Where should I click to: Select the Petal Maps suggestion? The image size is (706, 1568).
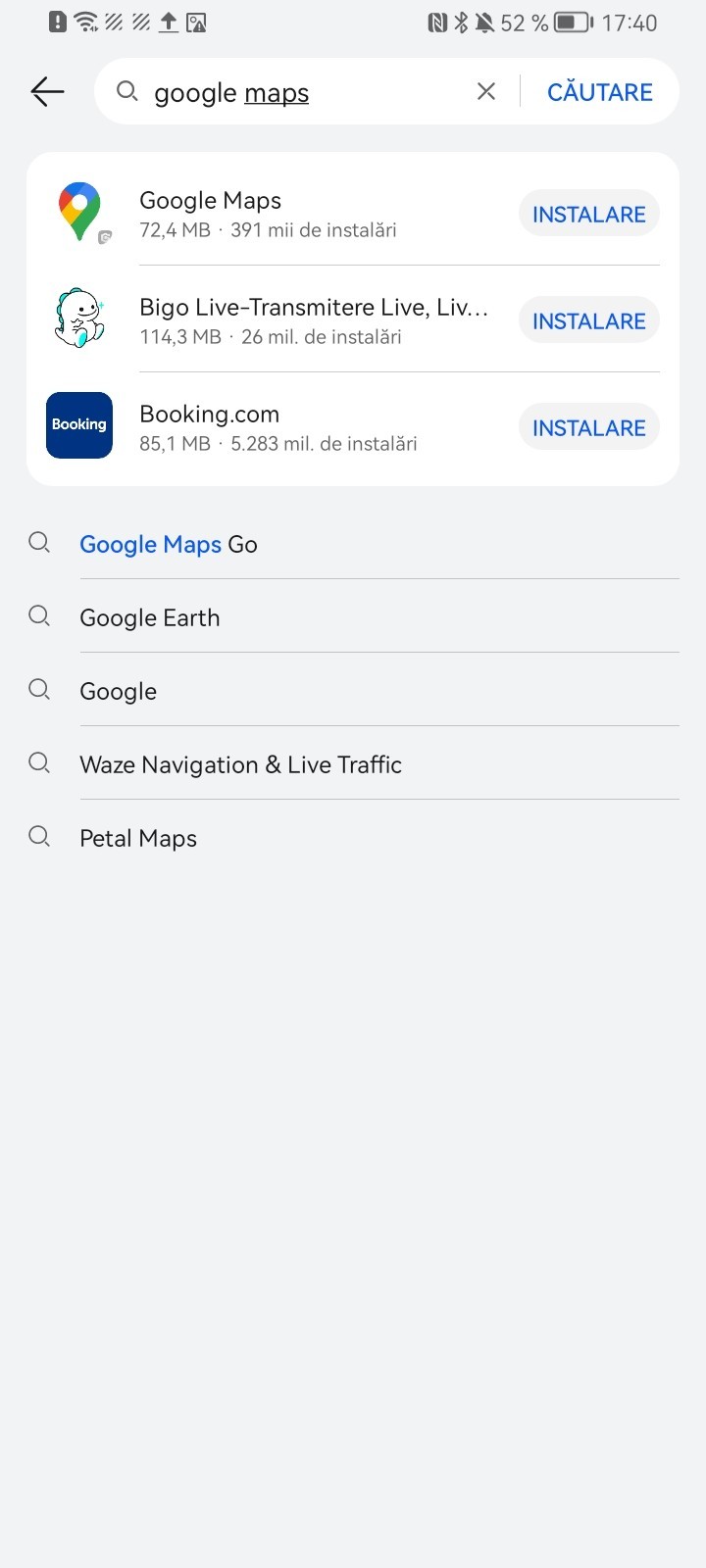[x=353, y=838]
